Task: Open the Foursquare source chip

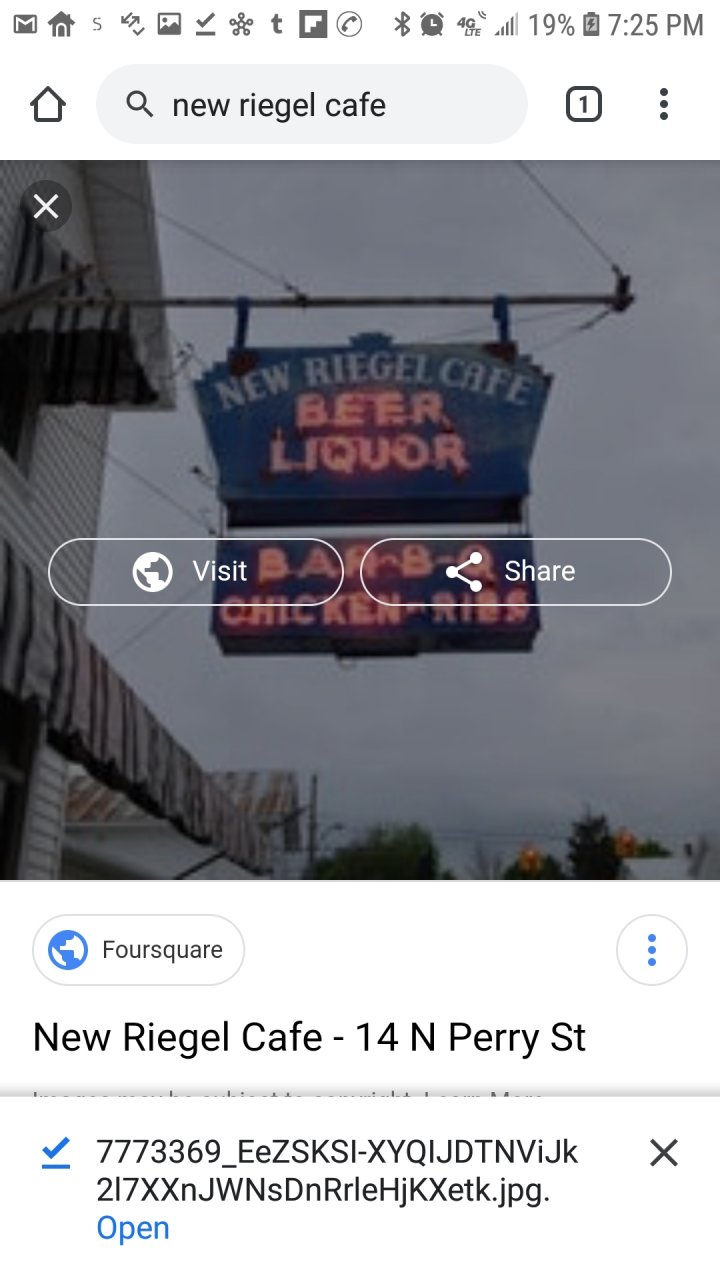Action: pos(139,949)
